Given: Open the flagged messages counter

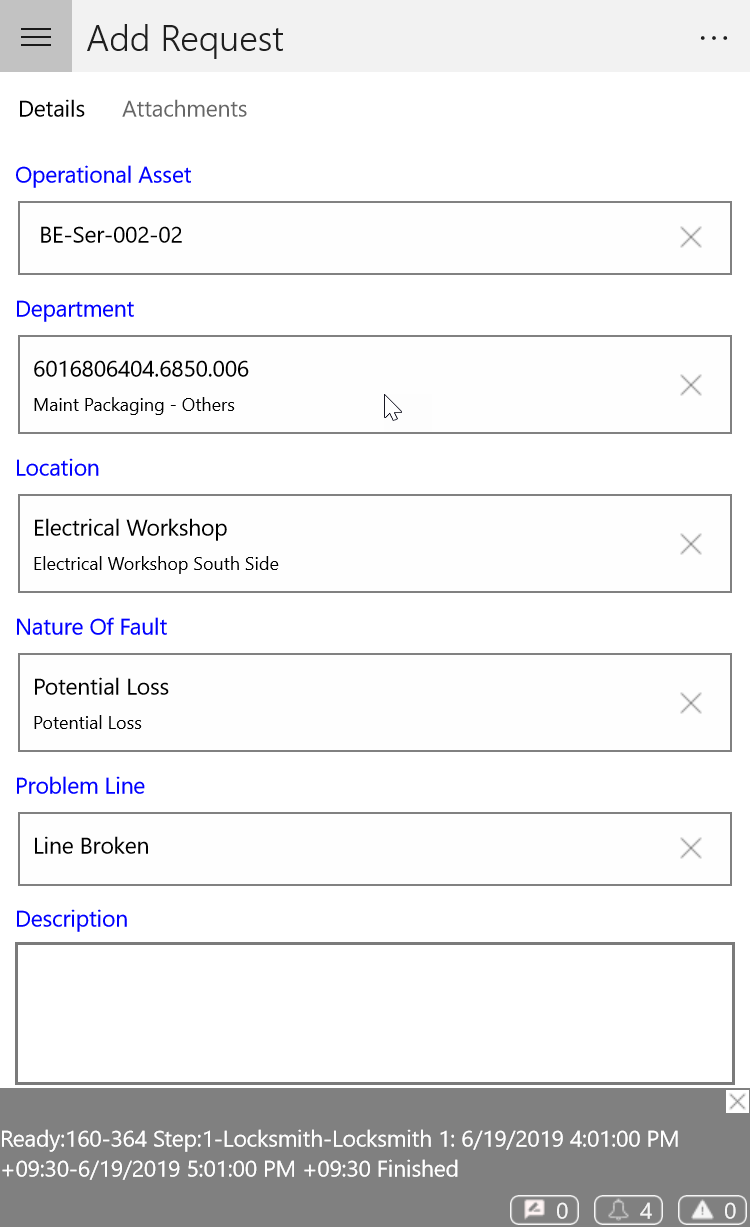Looking at the screenshot, I should click(546, 1211).
